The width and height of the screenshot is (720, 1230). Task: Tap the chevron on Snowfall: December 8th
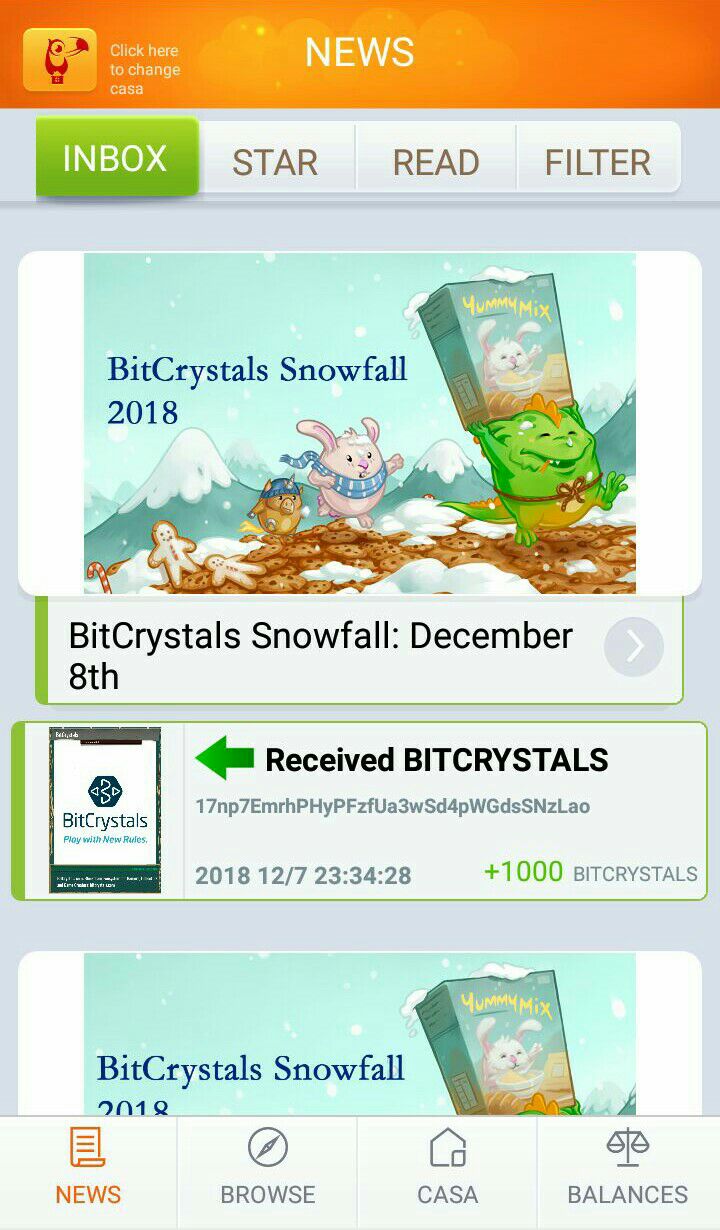pos(634,647)
